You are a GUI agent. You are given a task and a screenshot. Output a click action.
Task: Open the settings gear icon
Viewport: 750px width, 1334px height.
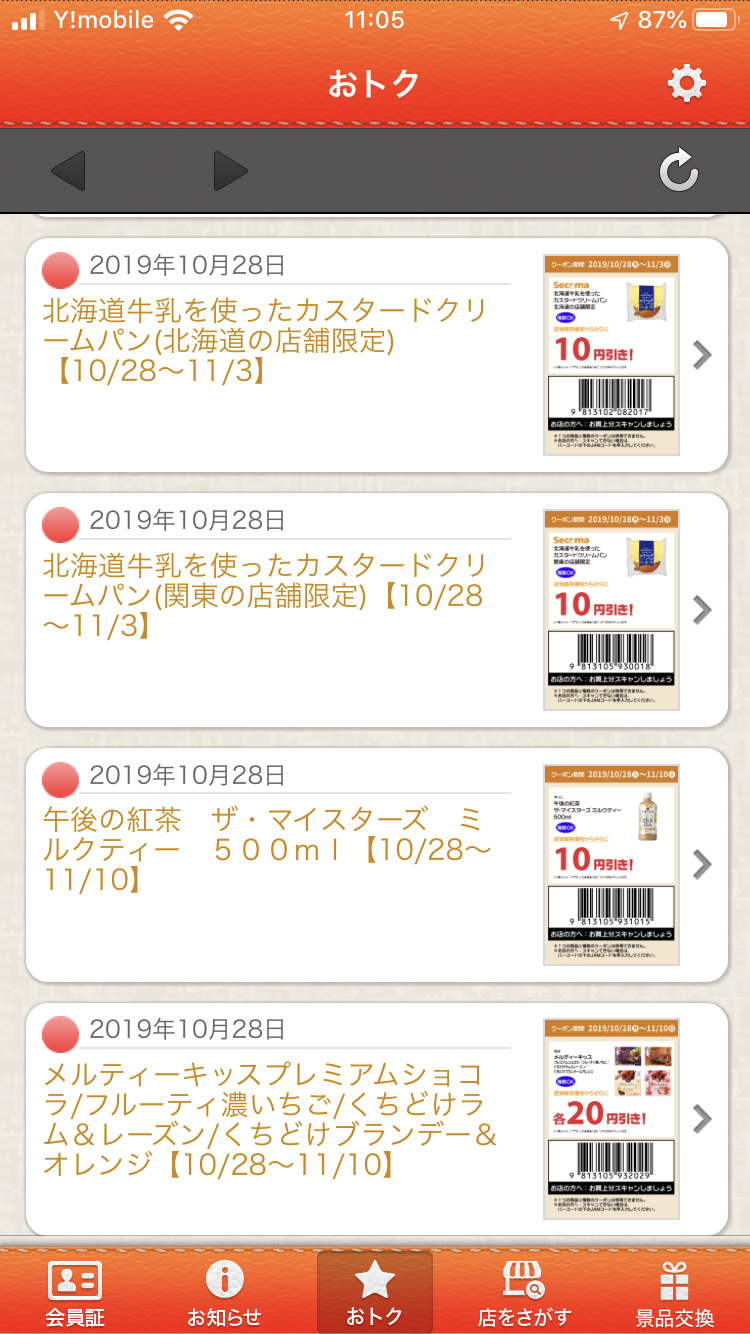pos(686,84)
